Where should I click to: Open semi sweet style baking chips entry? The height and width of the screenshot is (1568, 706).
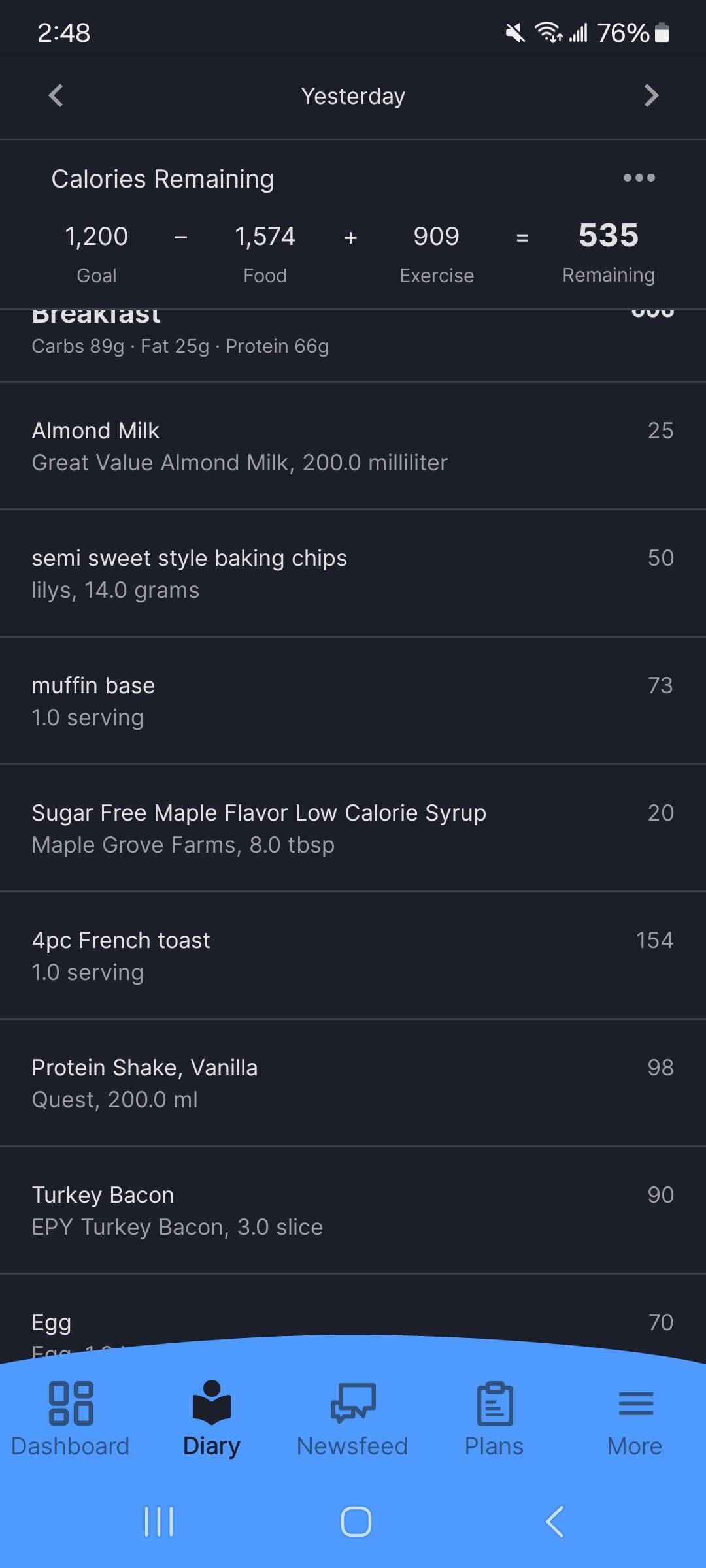tap(353, 574)
